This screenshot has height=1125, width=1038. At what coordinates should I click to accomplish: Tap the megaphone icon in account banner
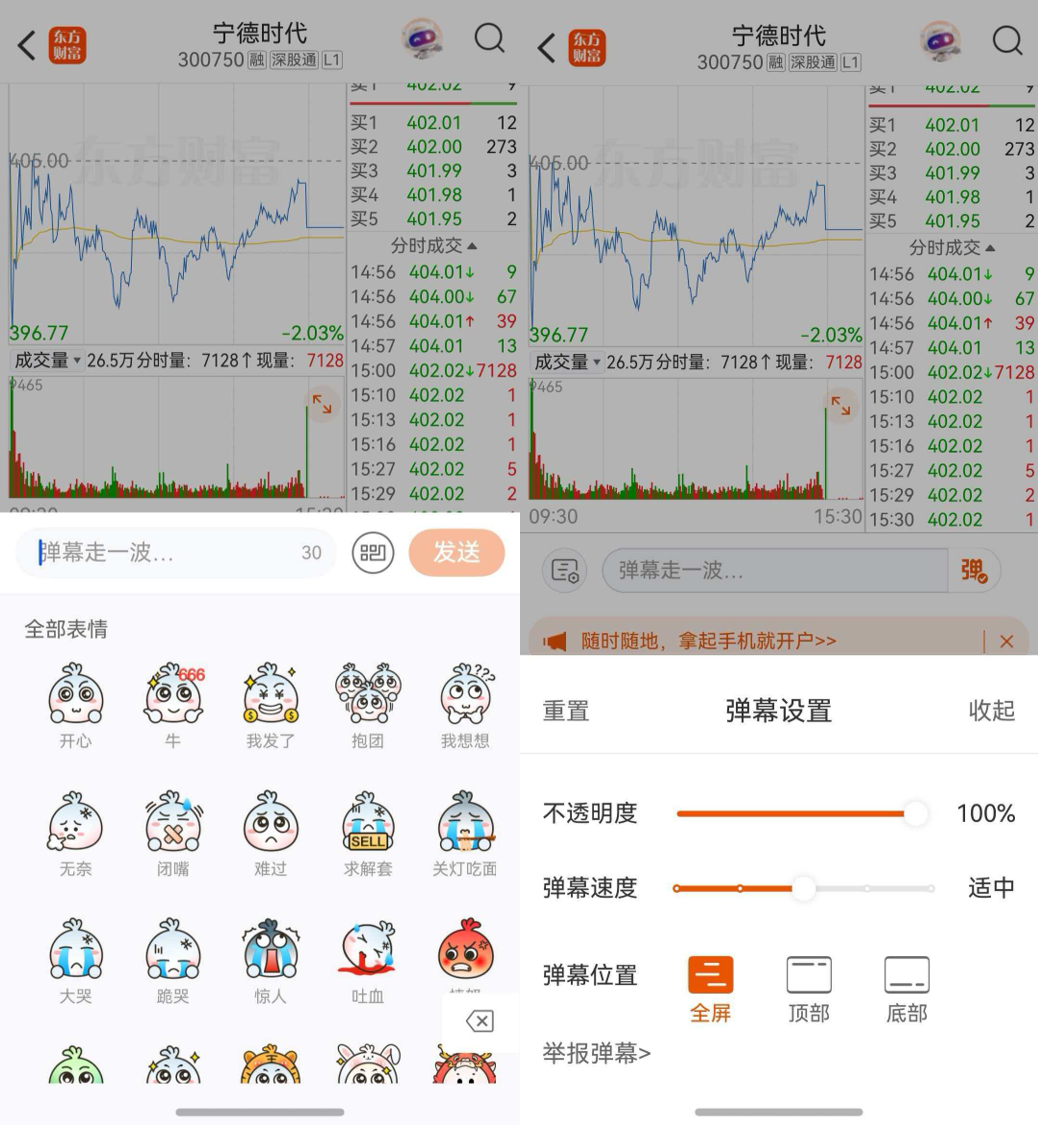click(555, 641)
